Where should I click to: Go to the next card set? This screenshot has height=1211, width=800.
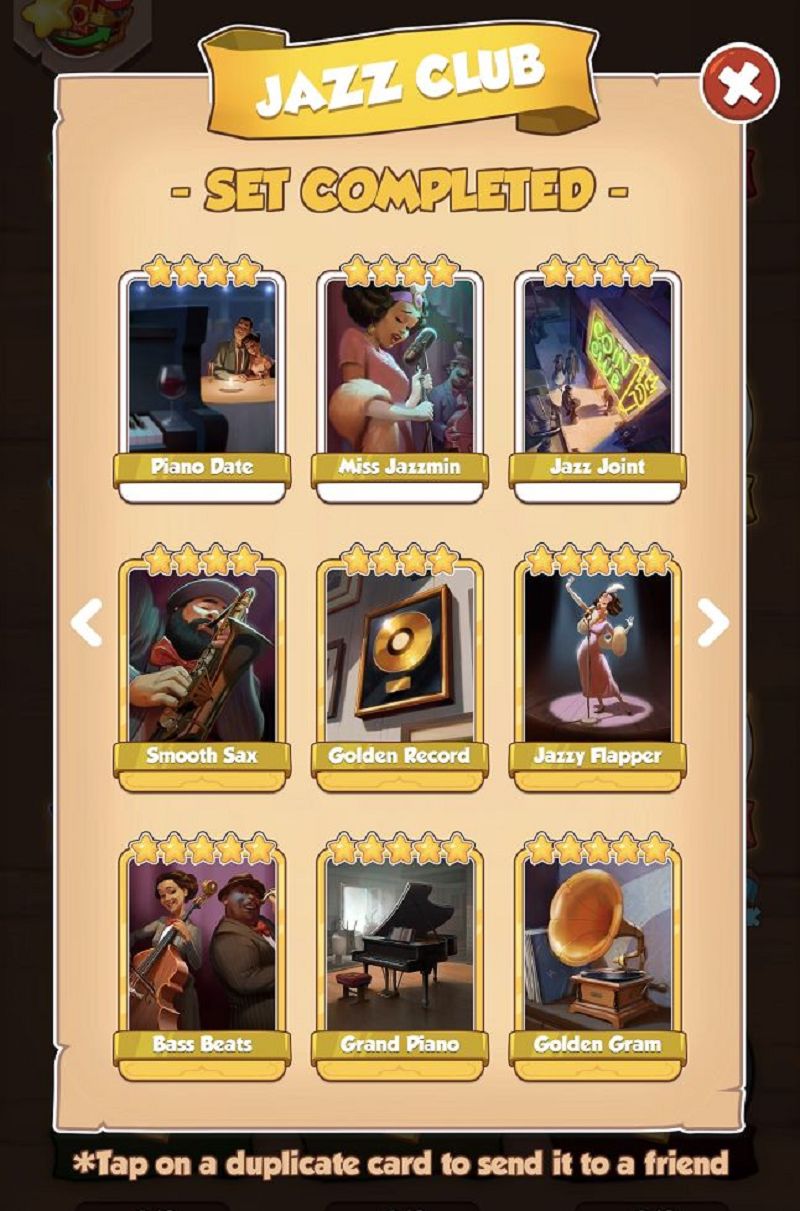click(x=712, y=622)
